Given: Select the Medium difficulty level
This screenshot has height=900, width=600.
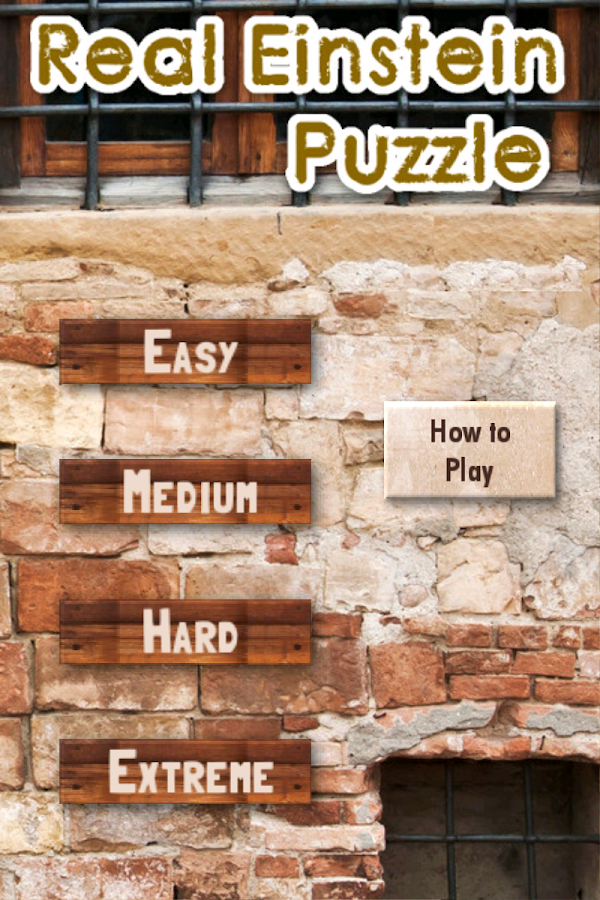Looking at the screenshot, I should (x=185, y=492).
